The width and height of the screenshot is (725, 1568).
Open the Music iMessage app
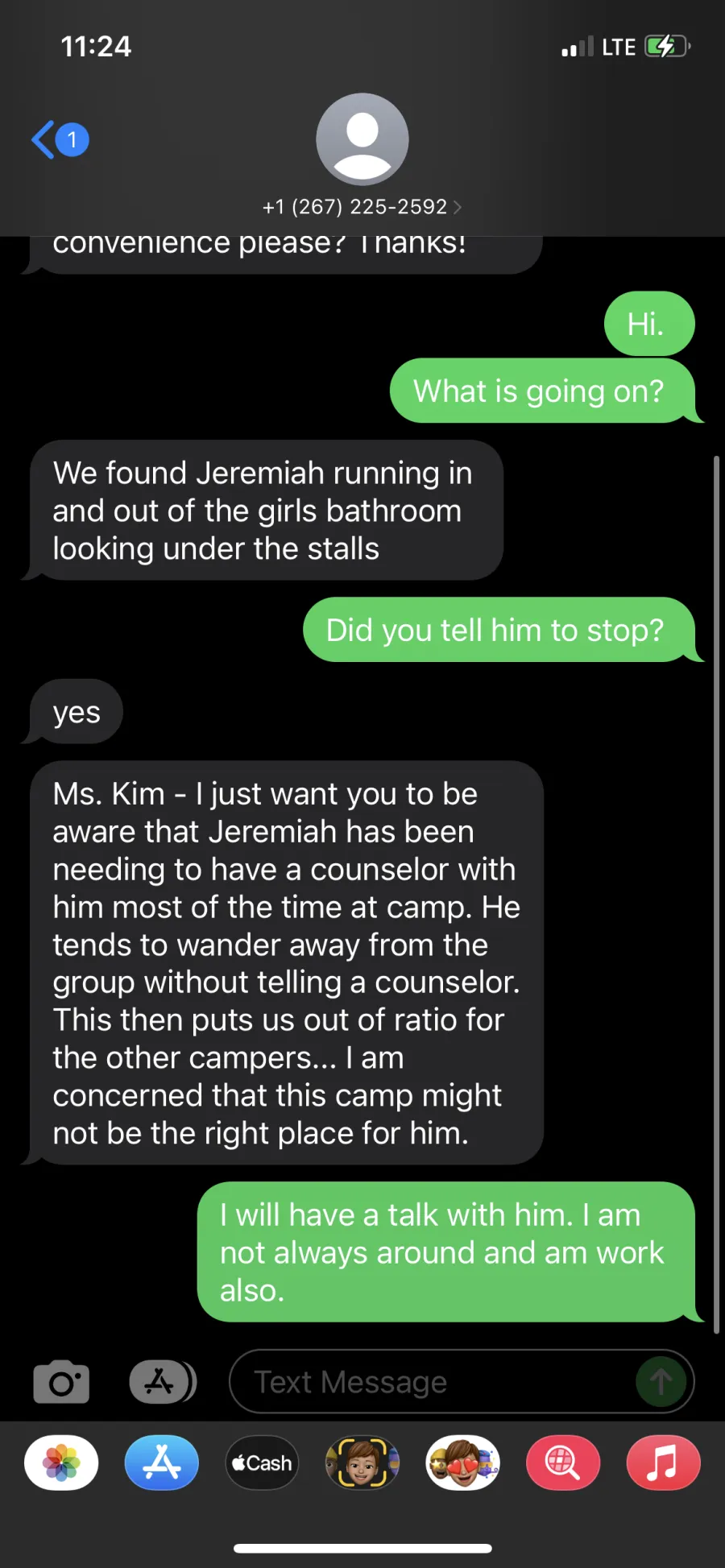663,1463
